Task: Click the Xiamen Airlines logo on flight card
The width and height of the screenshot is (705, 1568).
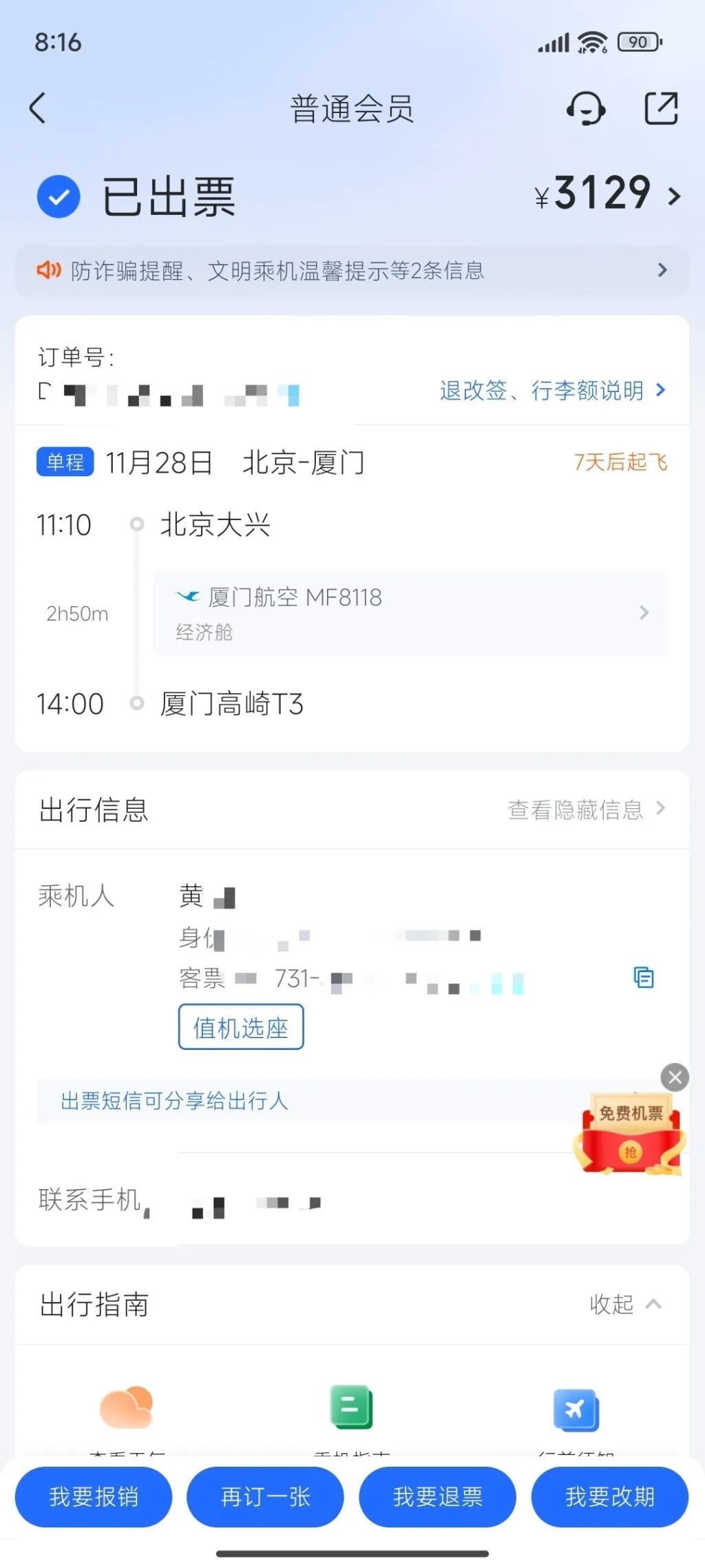Action: point(188,597)
